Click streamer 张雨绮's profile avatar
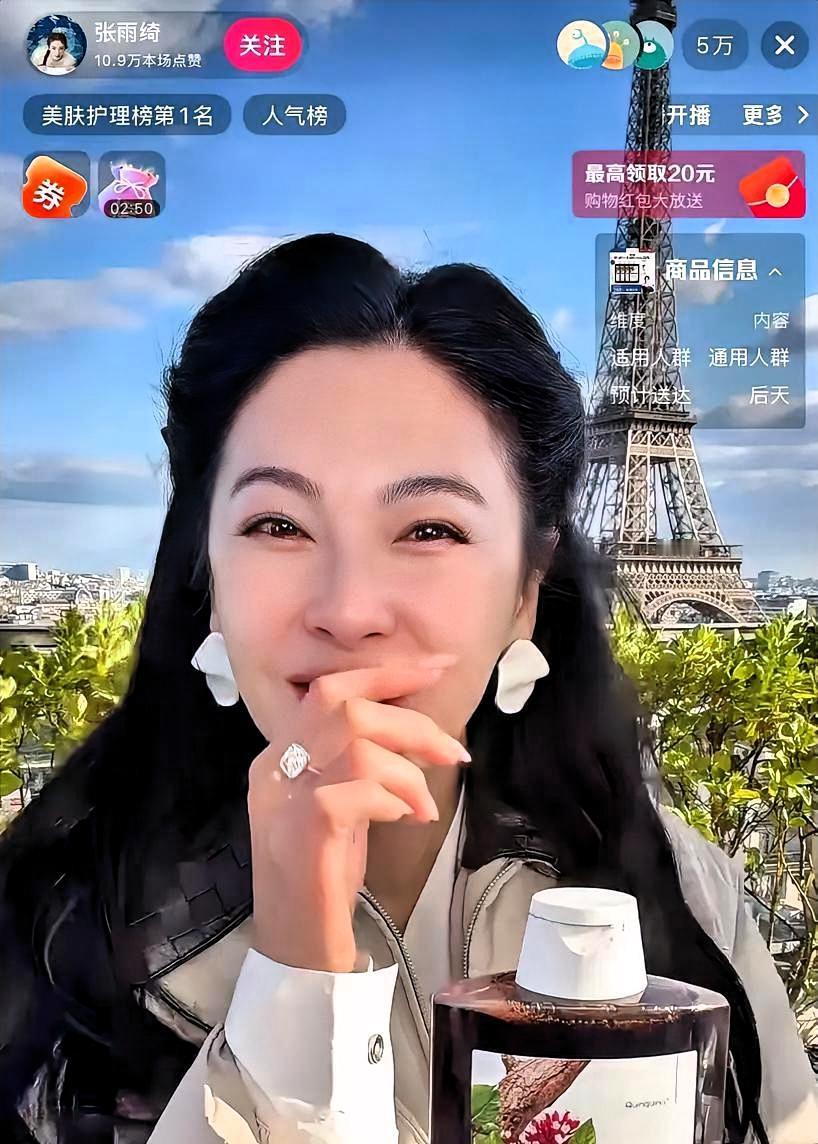Screen dimensions: 818x1144 [x=55, y=45]
